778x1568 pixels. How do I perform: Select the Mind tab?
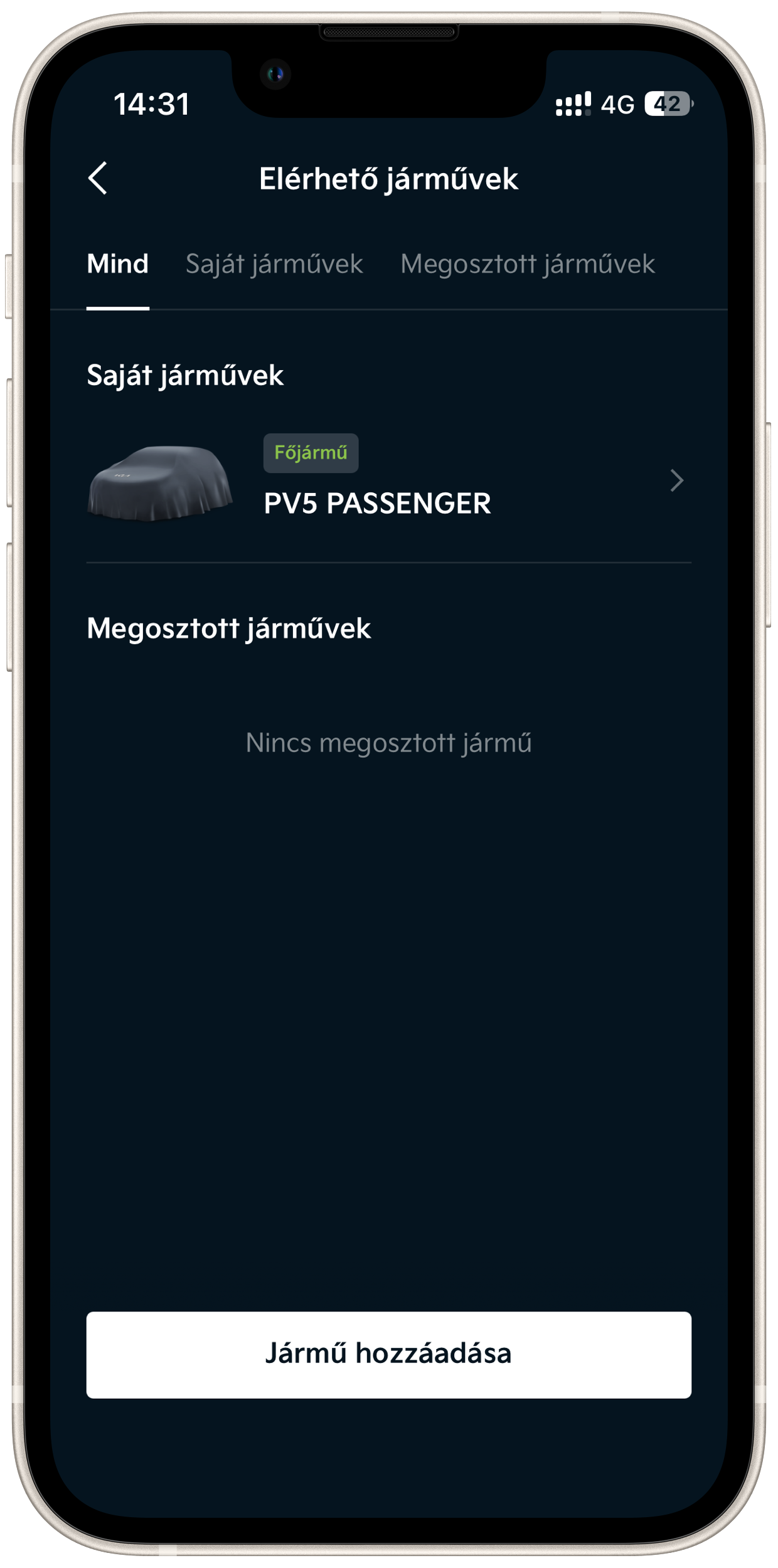click(118, 264)
